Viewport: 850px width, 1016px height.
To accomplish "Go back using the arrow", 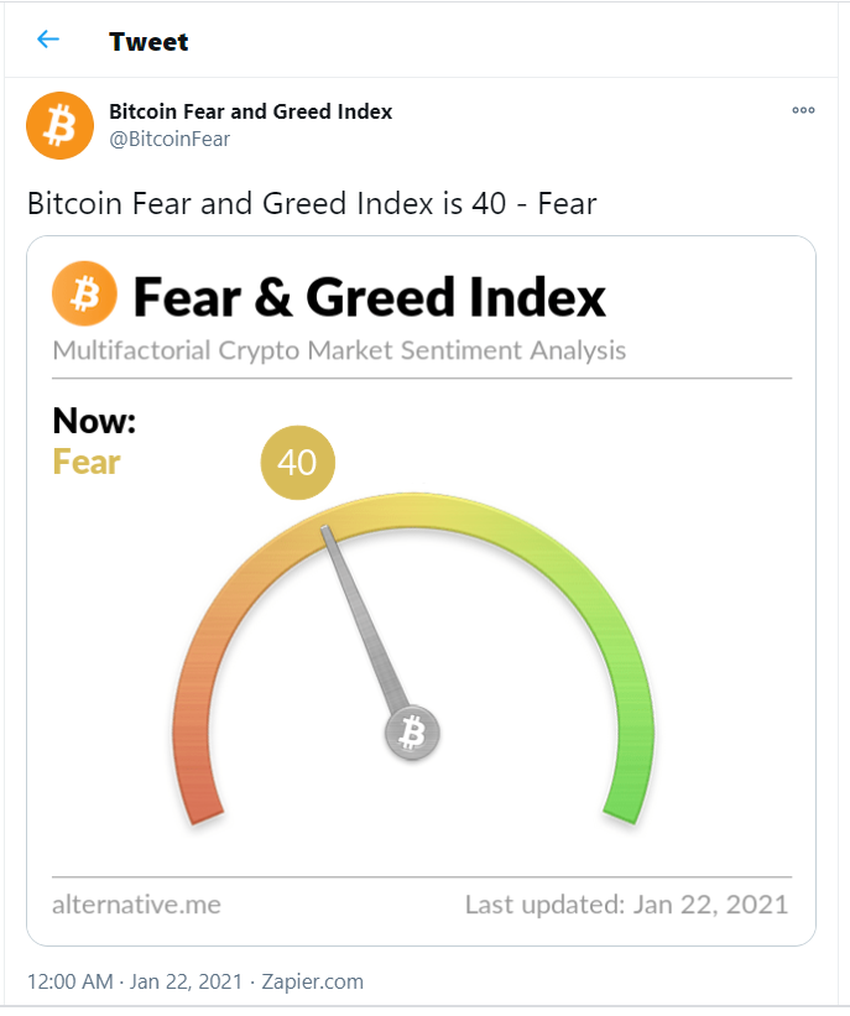I will point(48,40).
